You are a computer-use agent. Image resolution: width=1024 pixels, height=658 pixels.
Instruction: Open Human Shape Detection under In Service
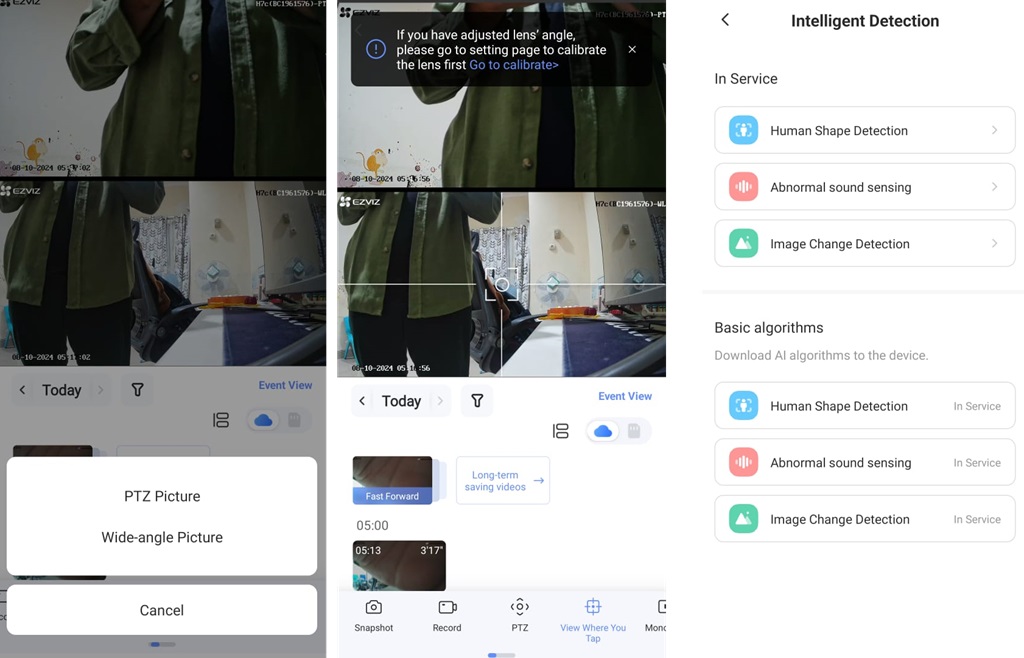pos(864,131)
